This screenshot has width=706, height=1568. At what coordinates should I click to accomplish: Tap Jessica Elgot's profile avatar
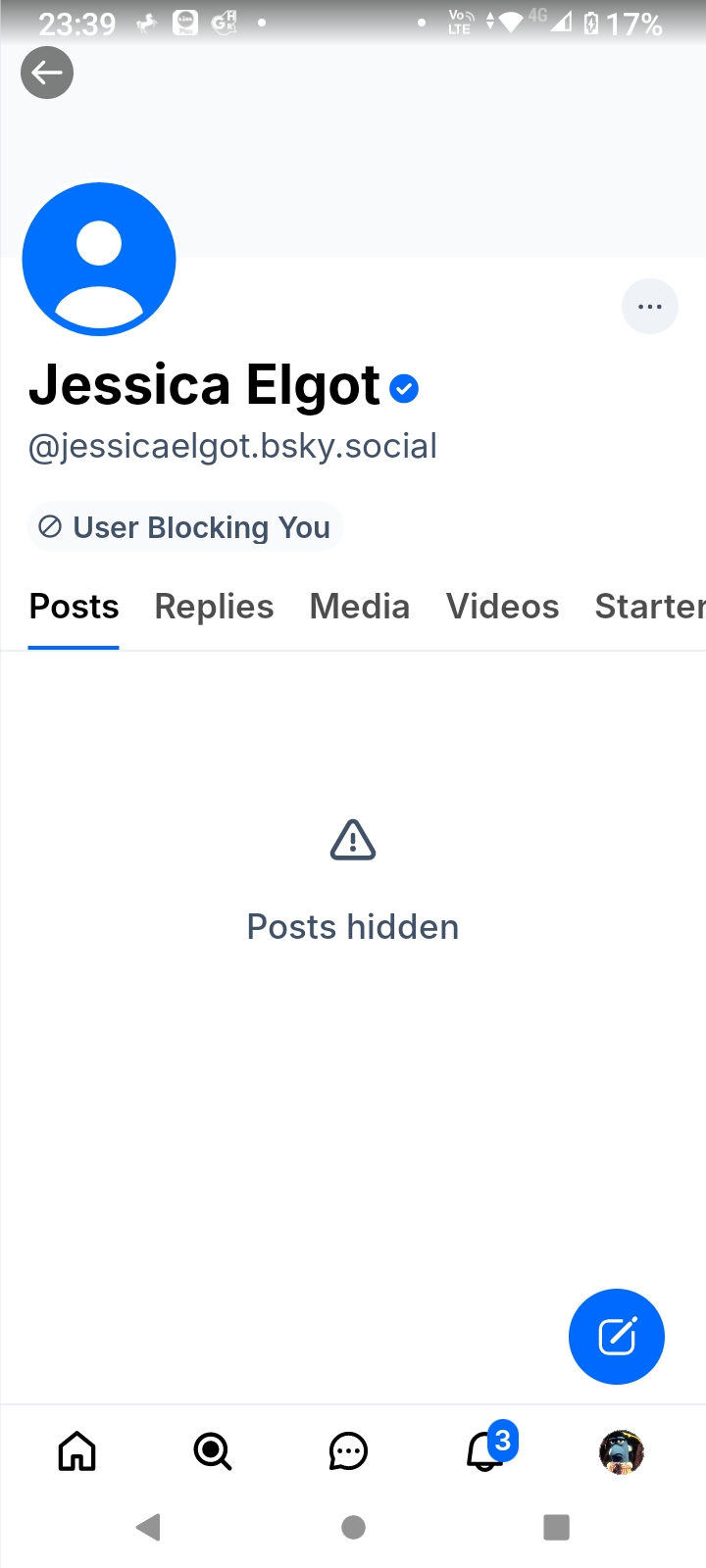[99, 260]
